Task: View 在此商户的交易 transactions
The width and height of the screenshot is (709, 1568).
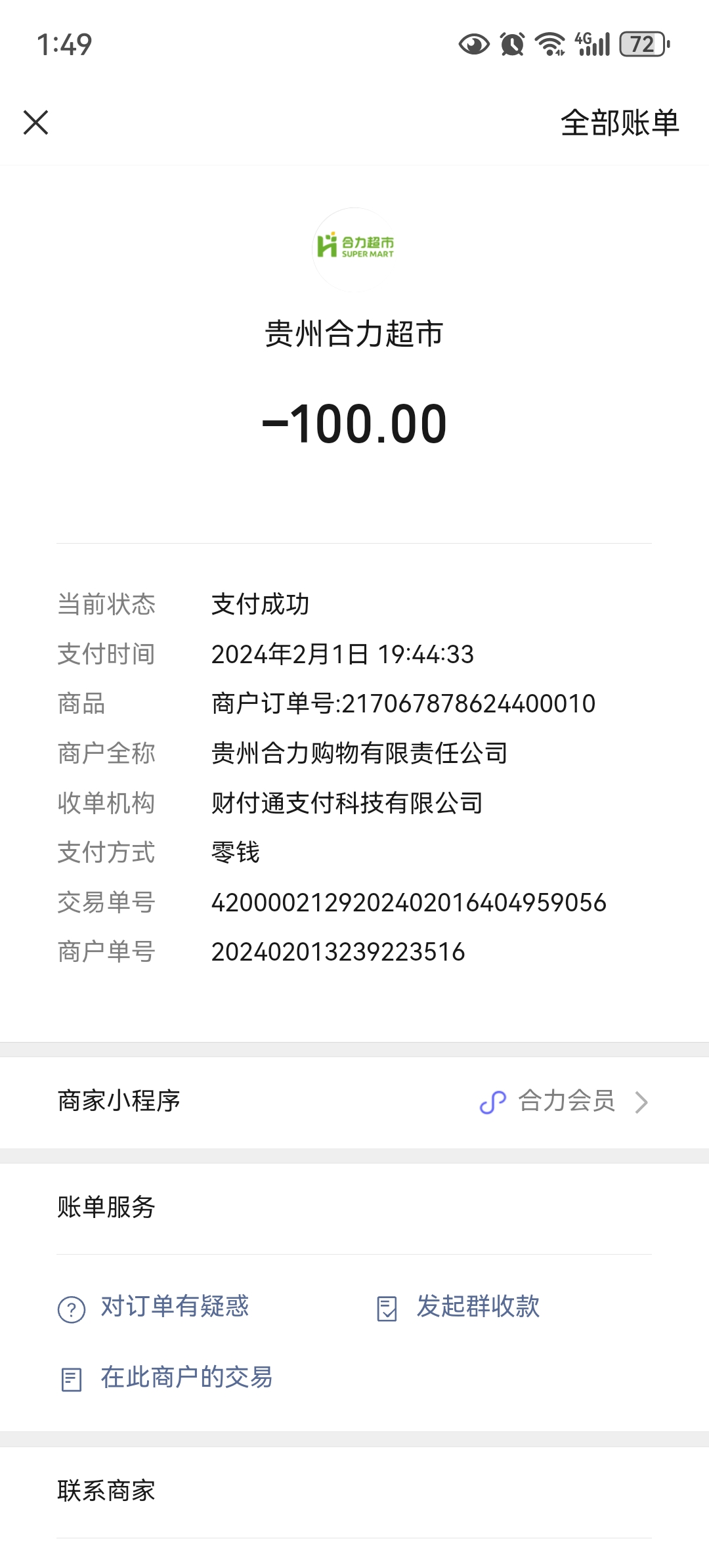Action: (166, 1378)
